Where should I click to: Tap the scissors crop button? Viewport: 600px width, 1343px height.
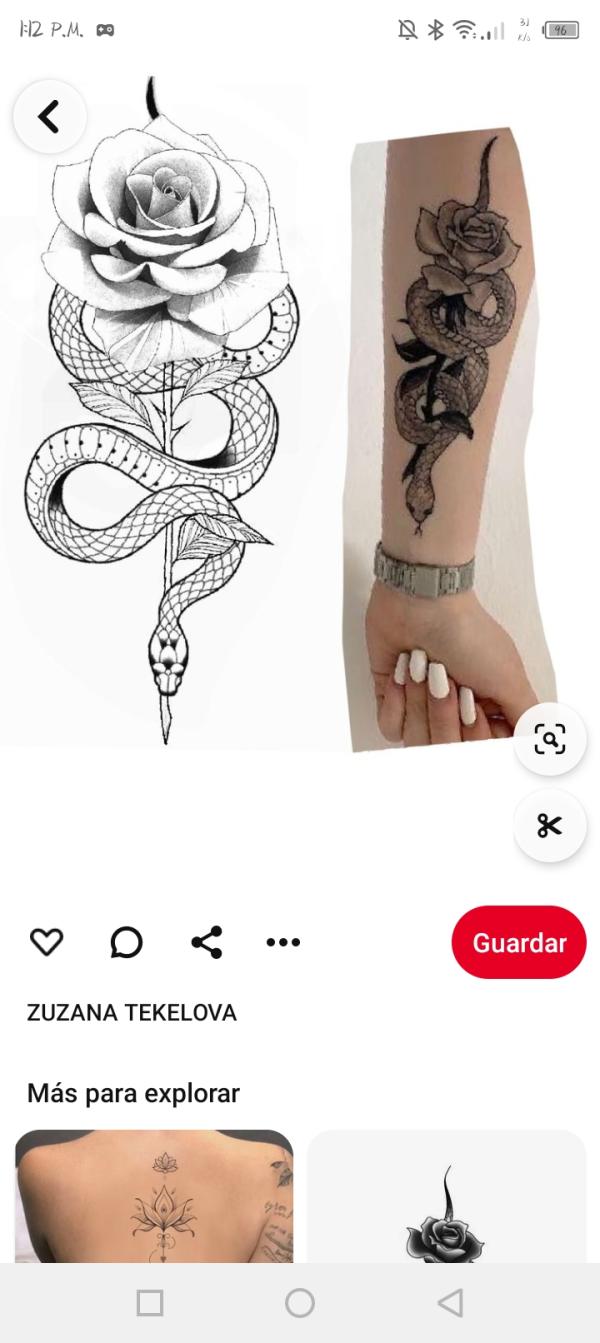pos(549,825)
